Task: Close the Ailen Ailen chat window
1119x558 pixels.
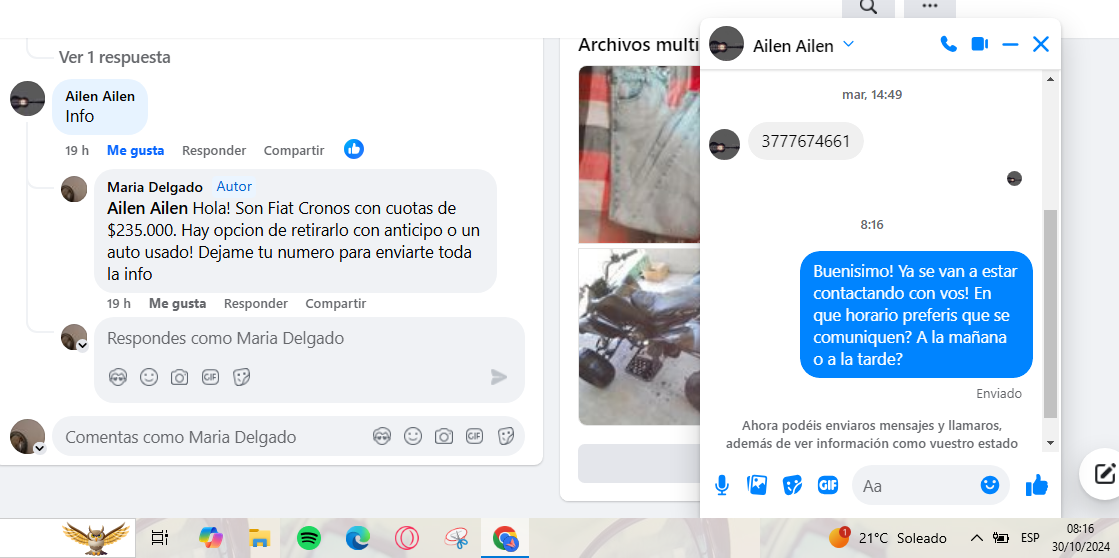Action: point(1041,44)
